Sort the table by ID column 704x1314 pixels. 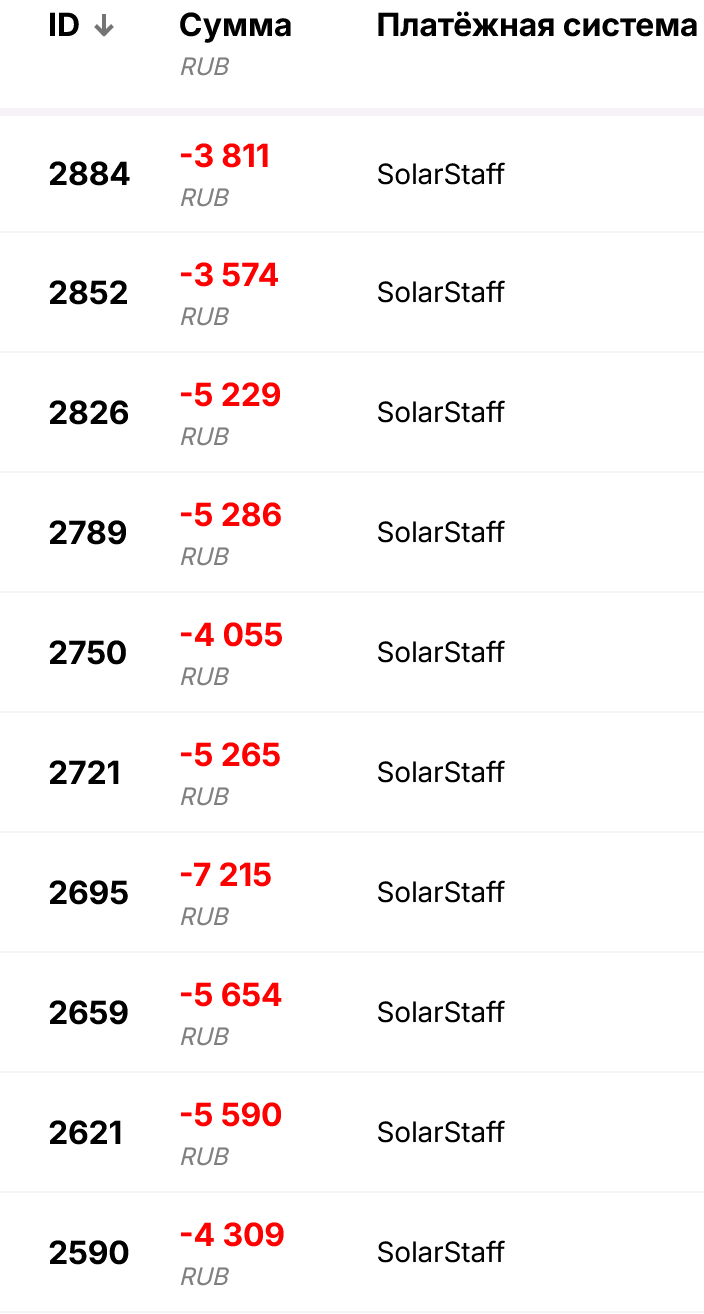tap(81, 26)
